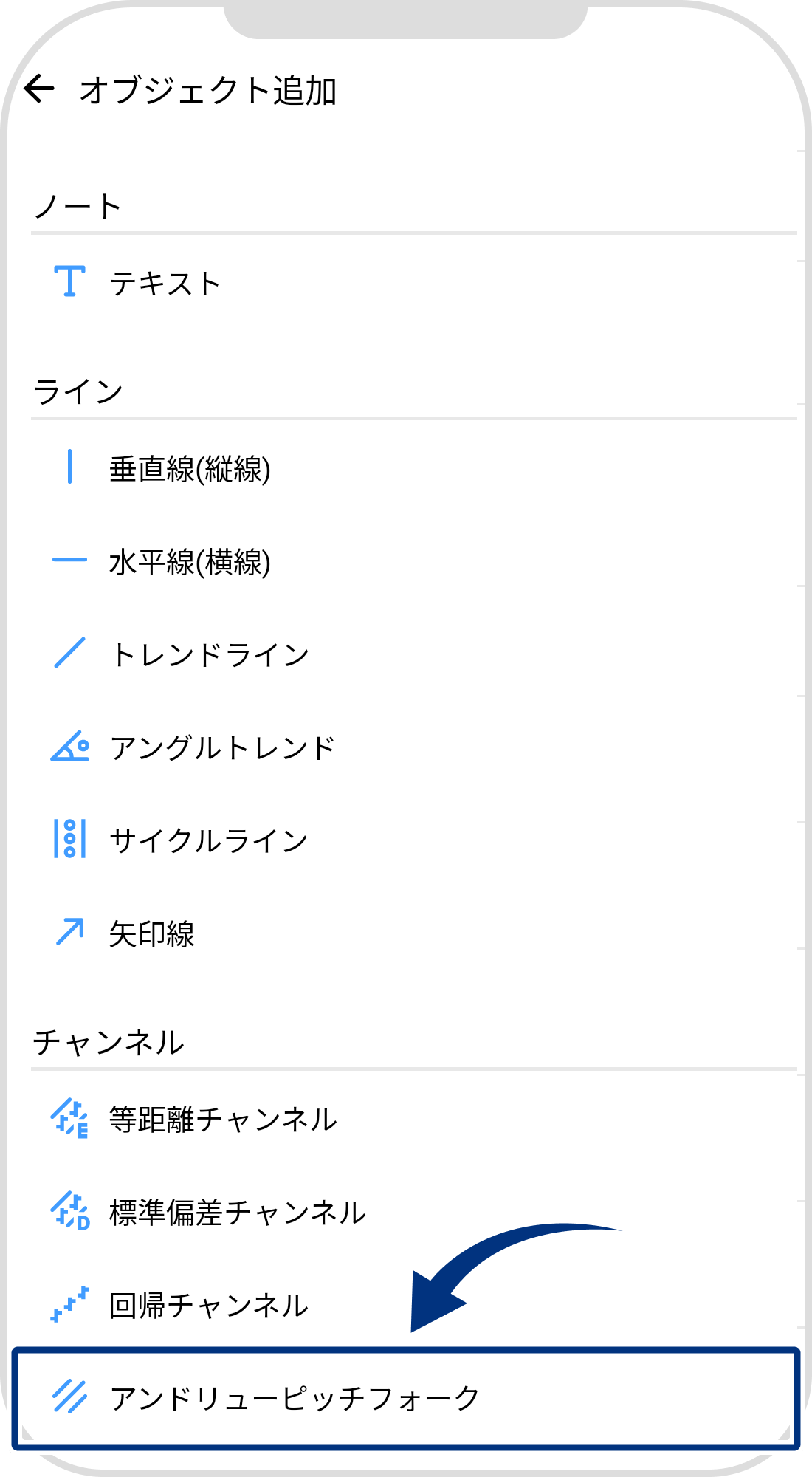Tap the horizontal line (水平線) icon

coord(69,561)
